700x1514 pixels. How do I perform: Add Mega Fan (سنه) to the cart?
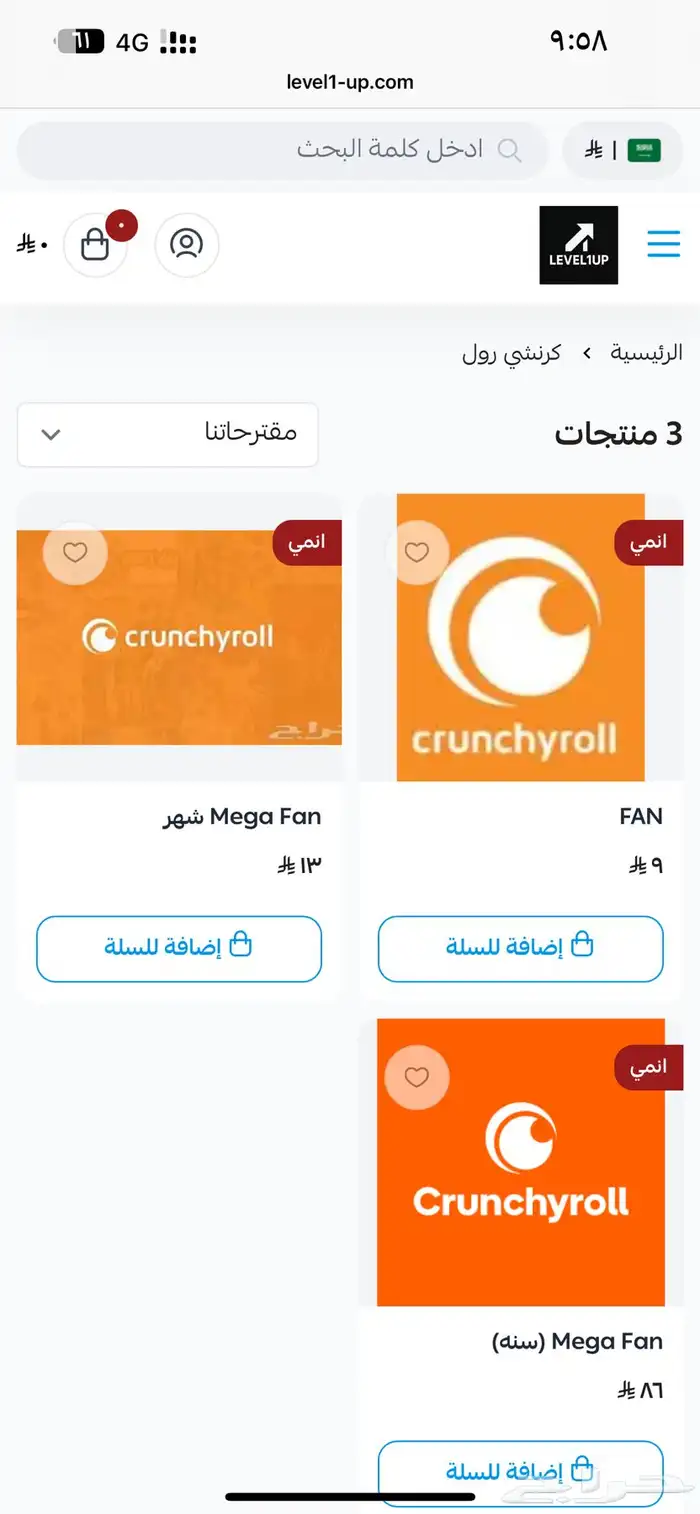(x=520, y=1471)
